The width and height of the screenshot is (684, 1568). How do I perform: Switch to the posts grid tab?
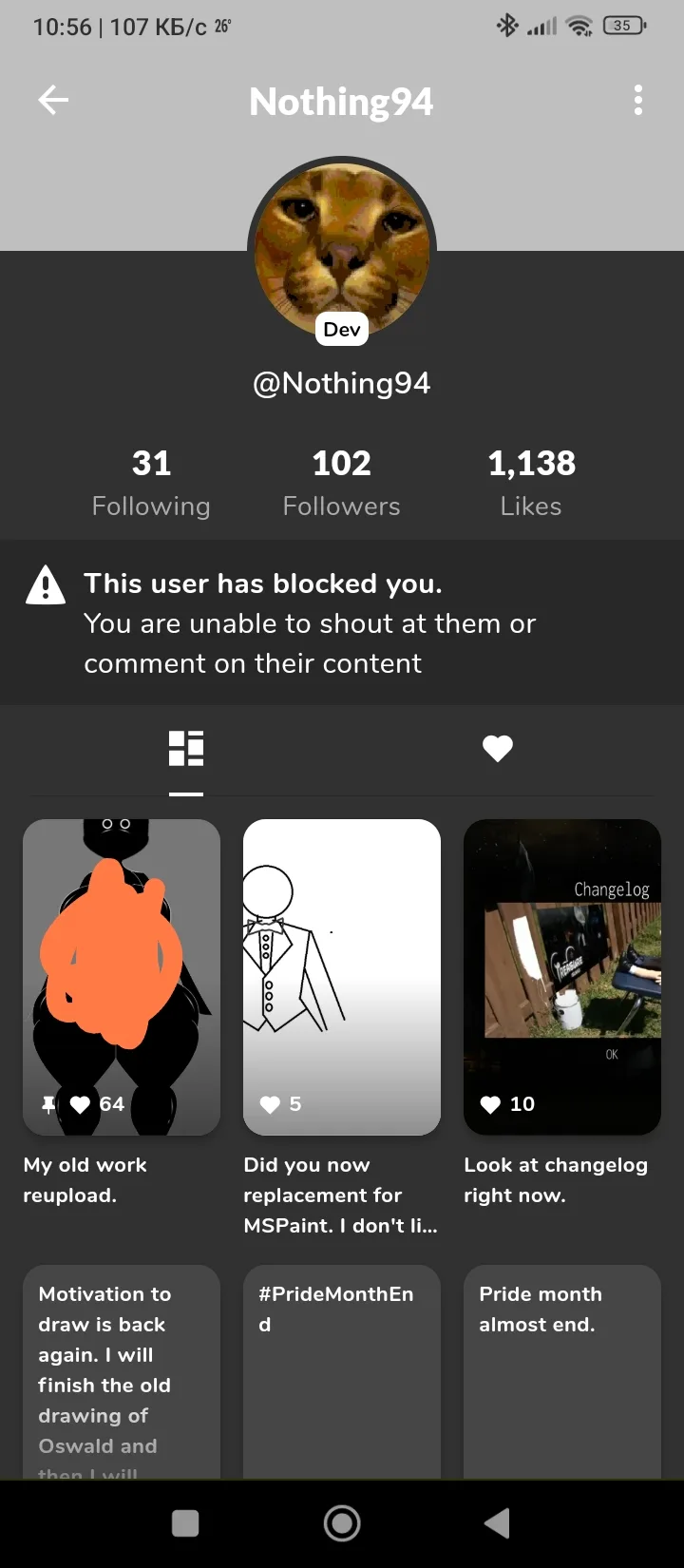[x=186, y=749]
